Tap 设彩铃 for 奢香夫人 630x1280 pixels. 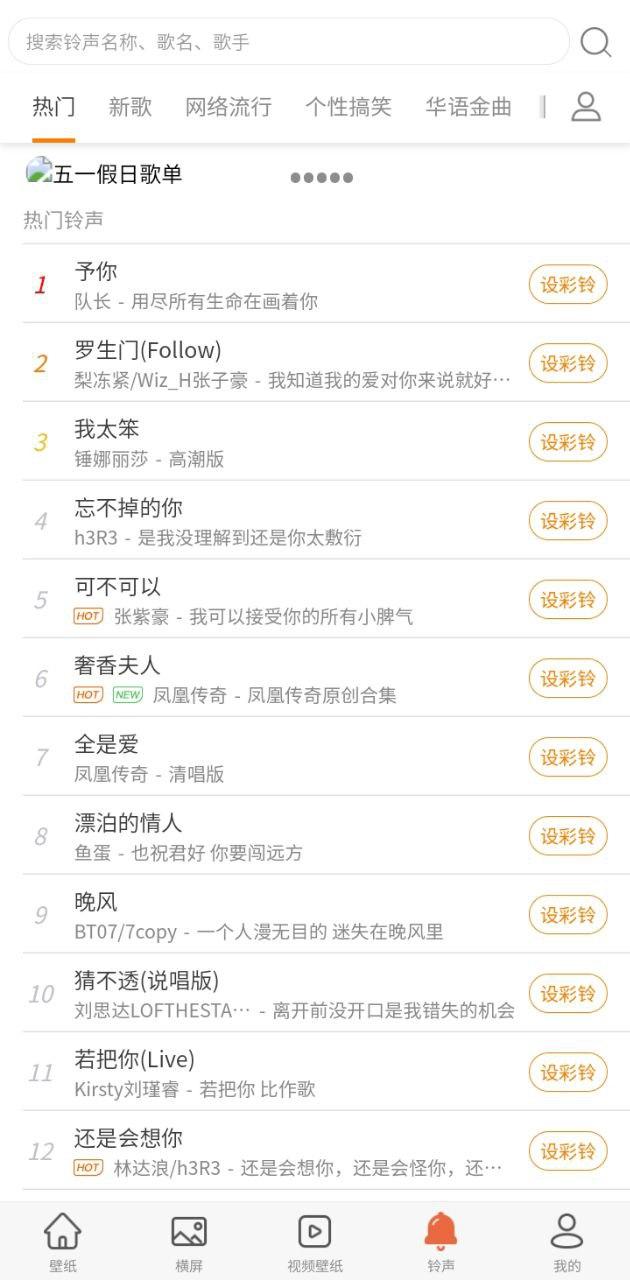tap(568, 678)
